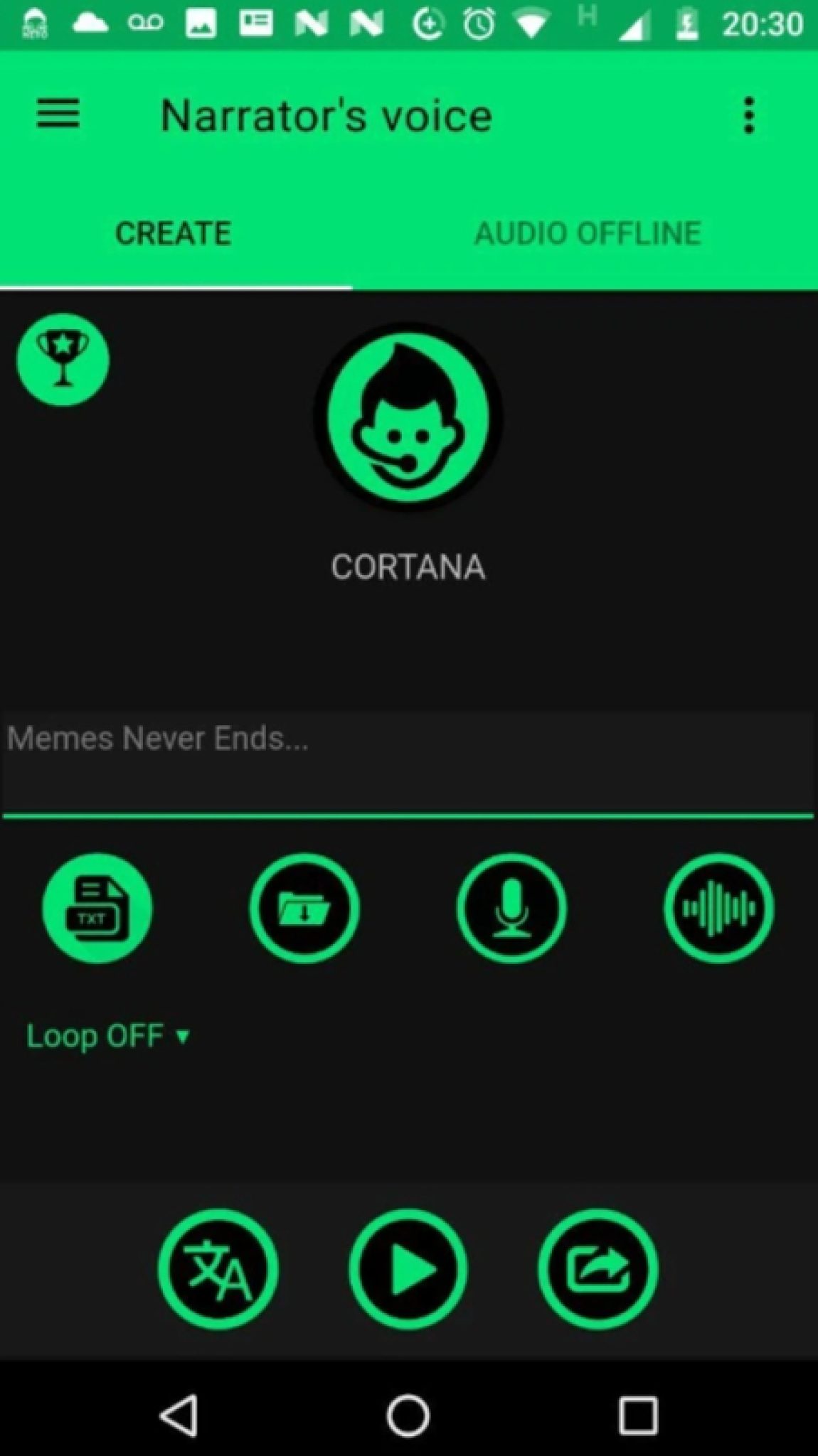
Task: Focus the Memes Never Ends text field
Action: (x=408, y=761)
